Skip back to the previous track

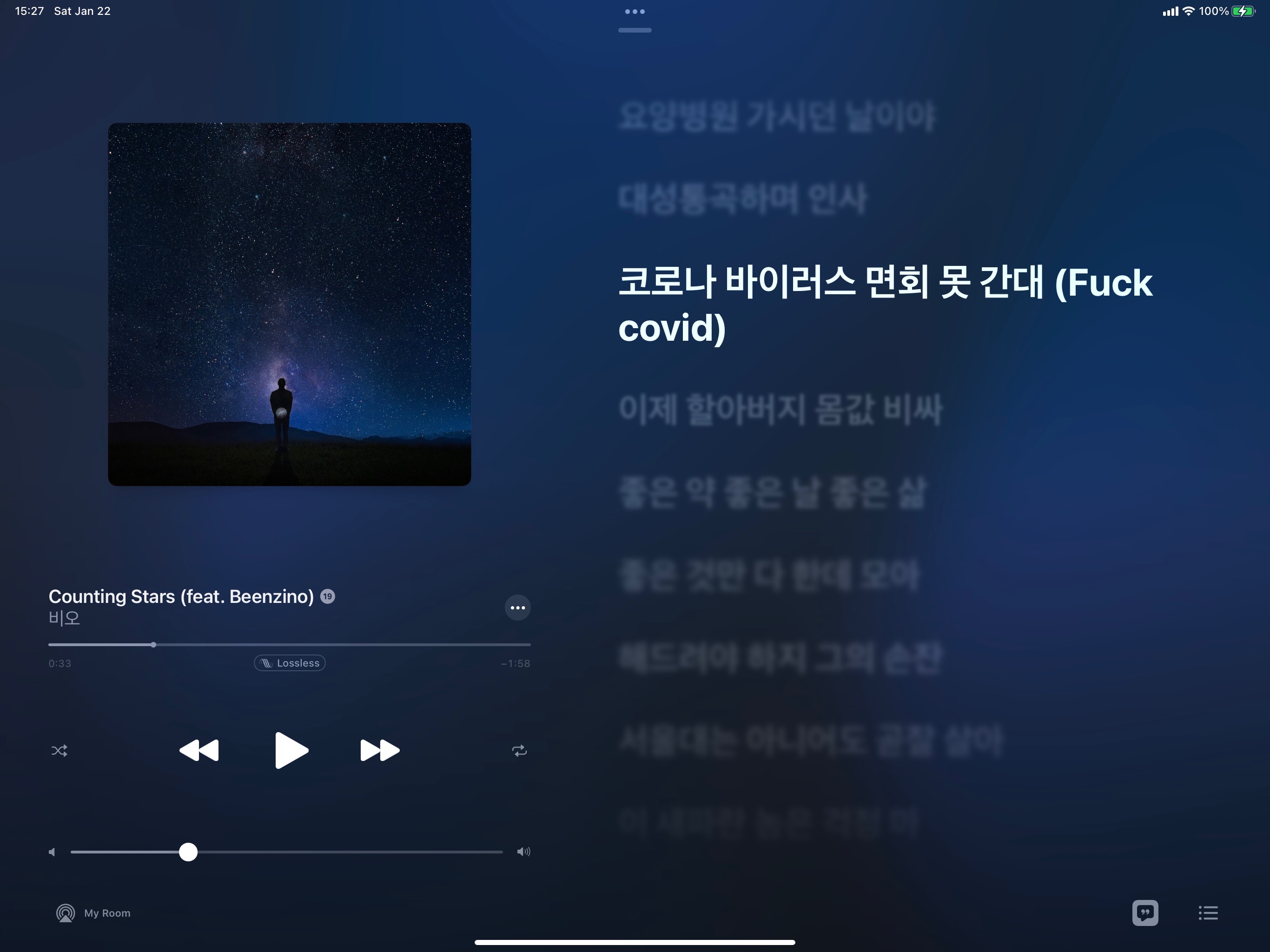198,750
